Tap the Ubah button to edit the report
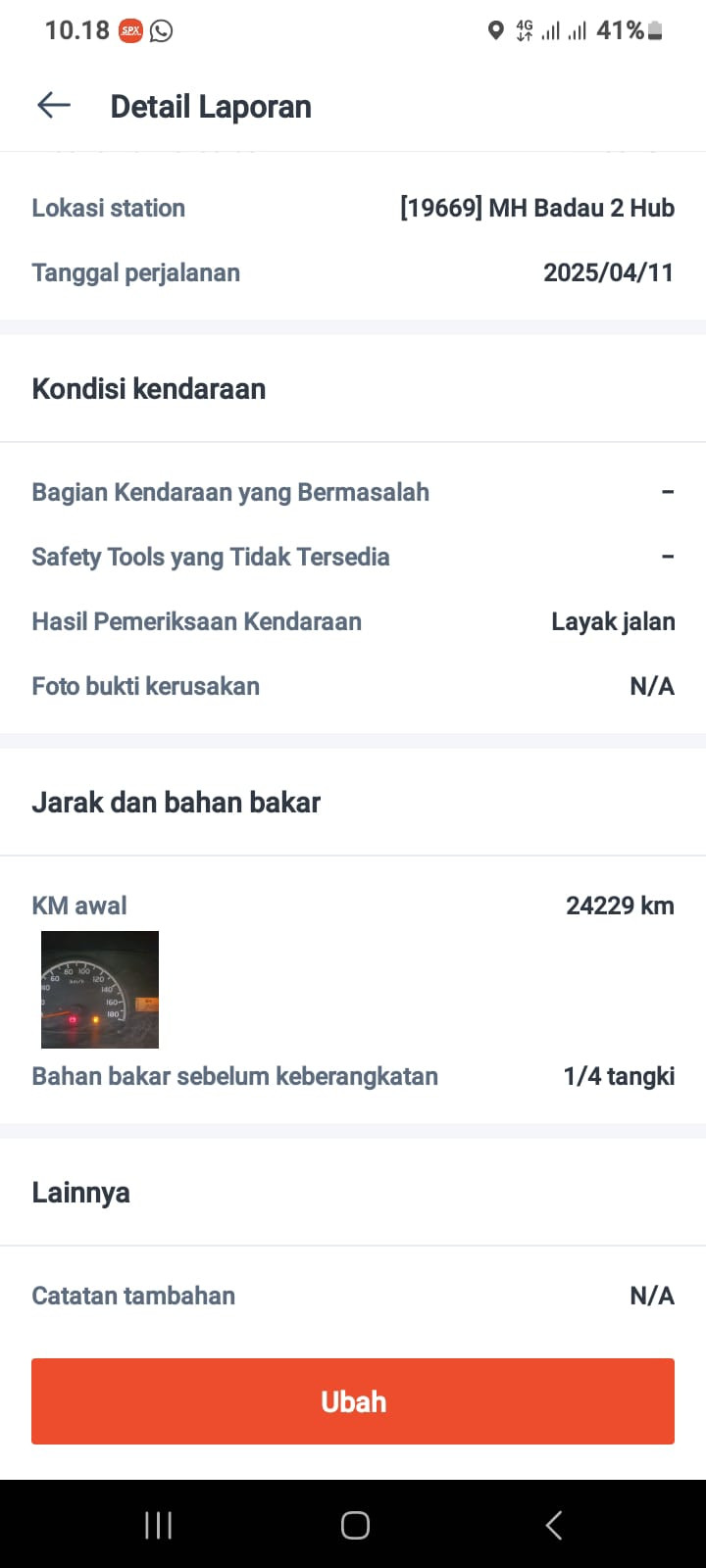This screenshot has height=1568, width=706. 353,1401
